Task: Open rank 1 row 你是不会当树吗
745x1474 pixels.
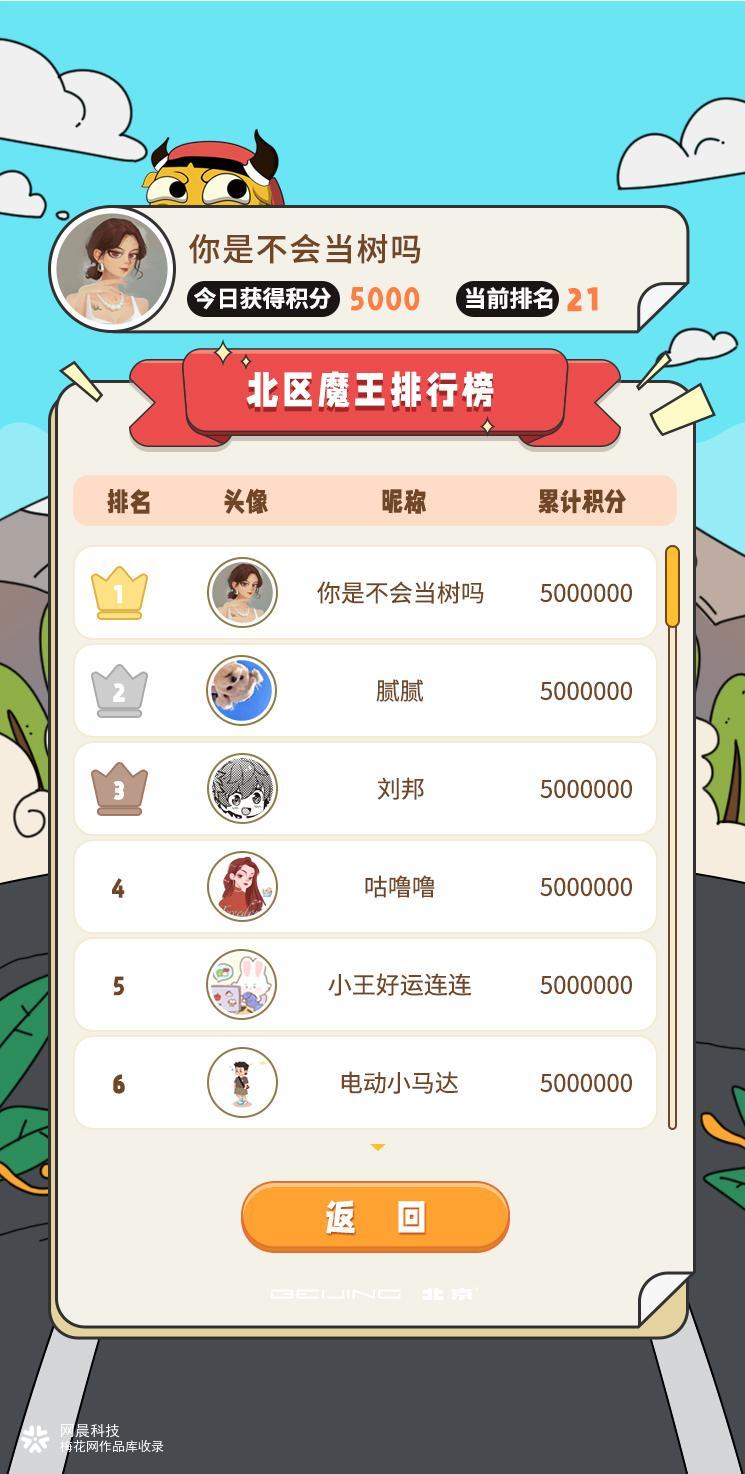Action: pyautogui.click(x=365, y=593)
